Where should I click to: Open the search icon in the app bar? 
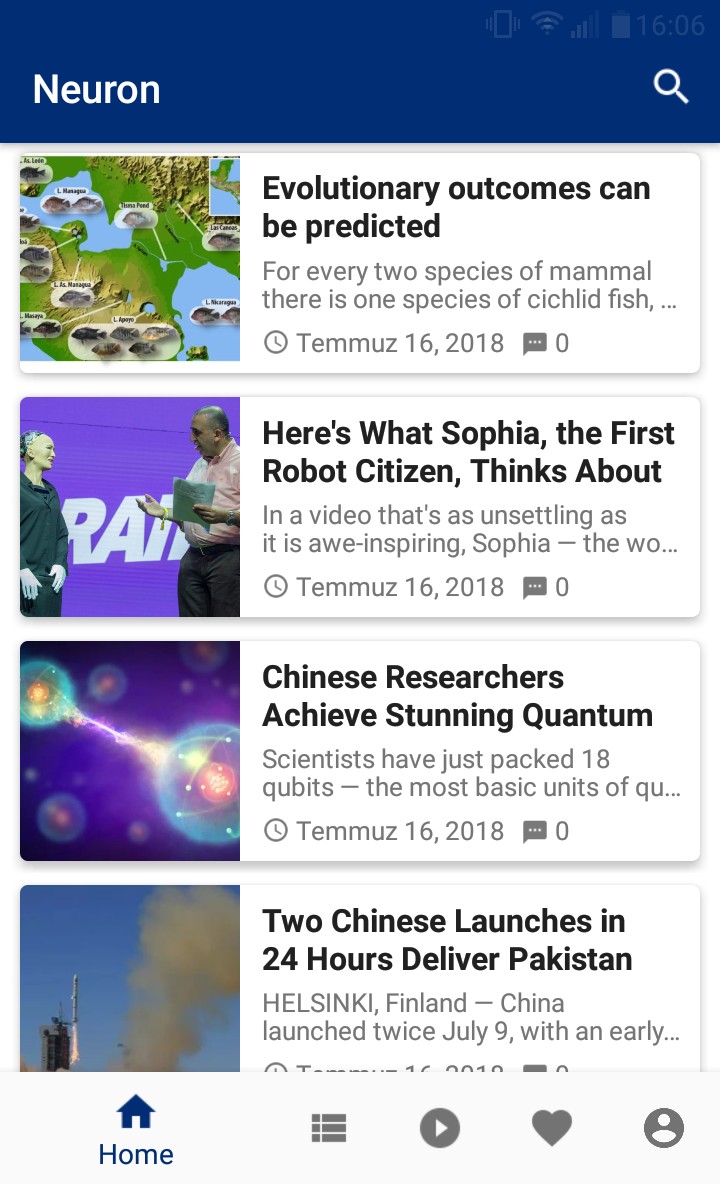click(671, 88)
